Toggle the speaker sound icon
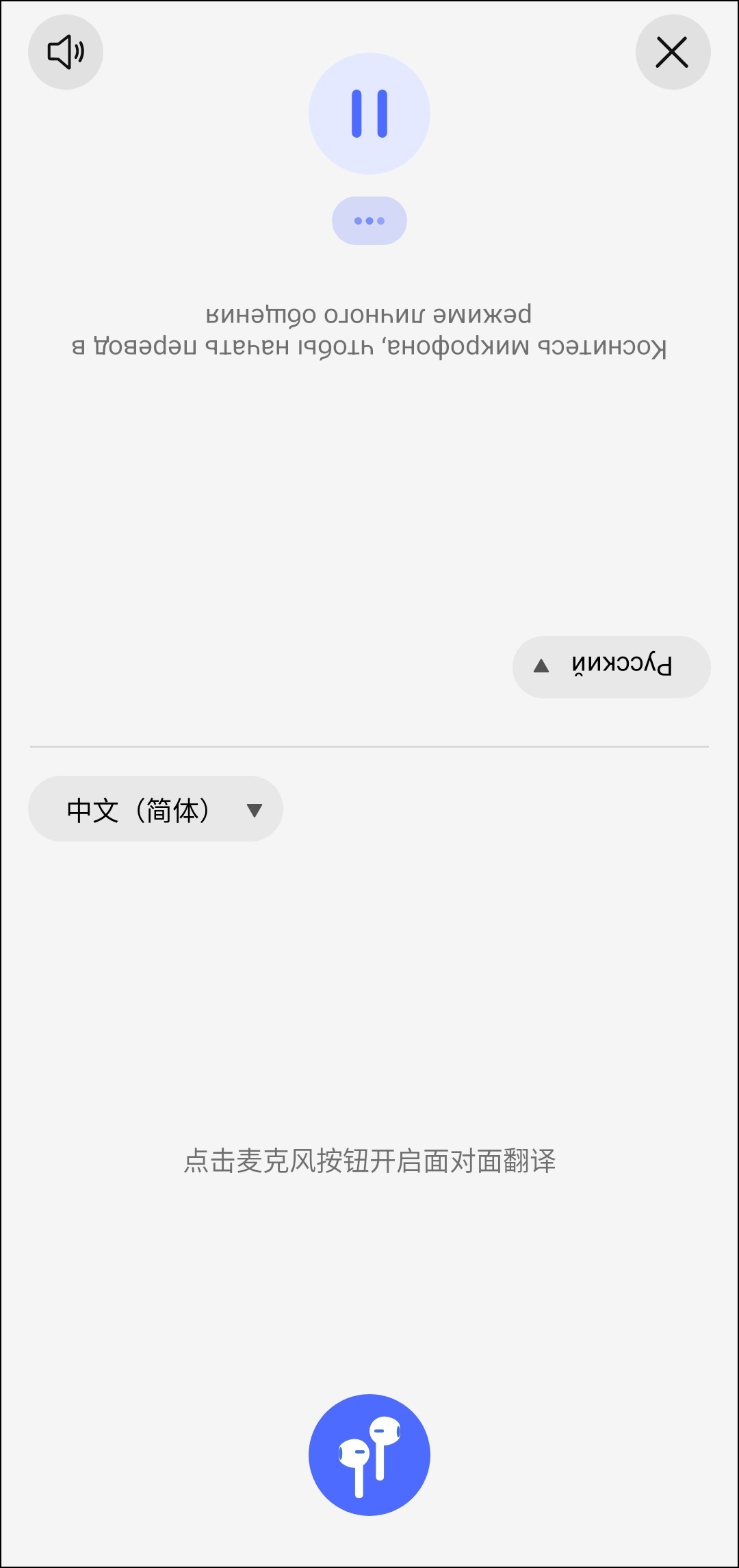This screenshot has width=739, height=1568. tap(66, 52)
